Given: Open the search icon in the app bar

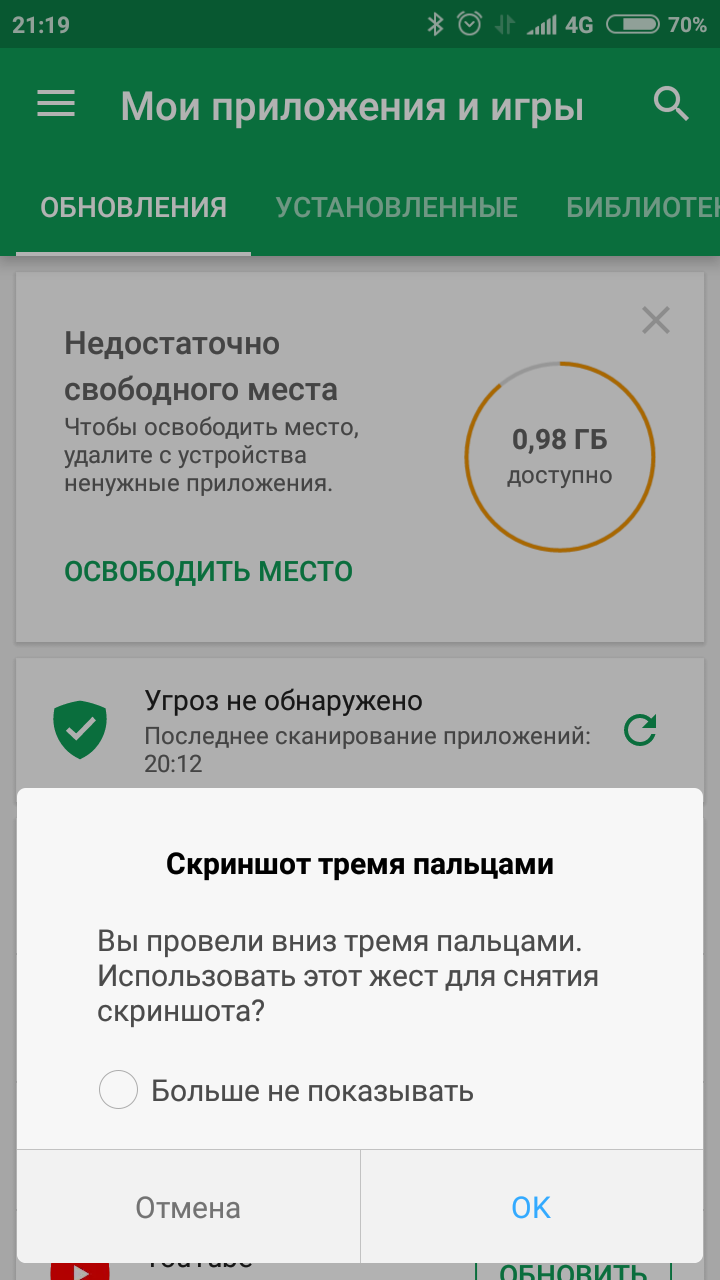Looking at the screenshot, I should (670, 104).
